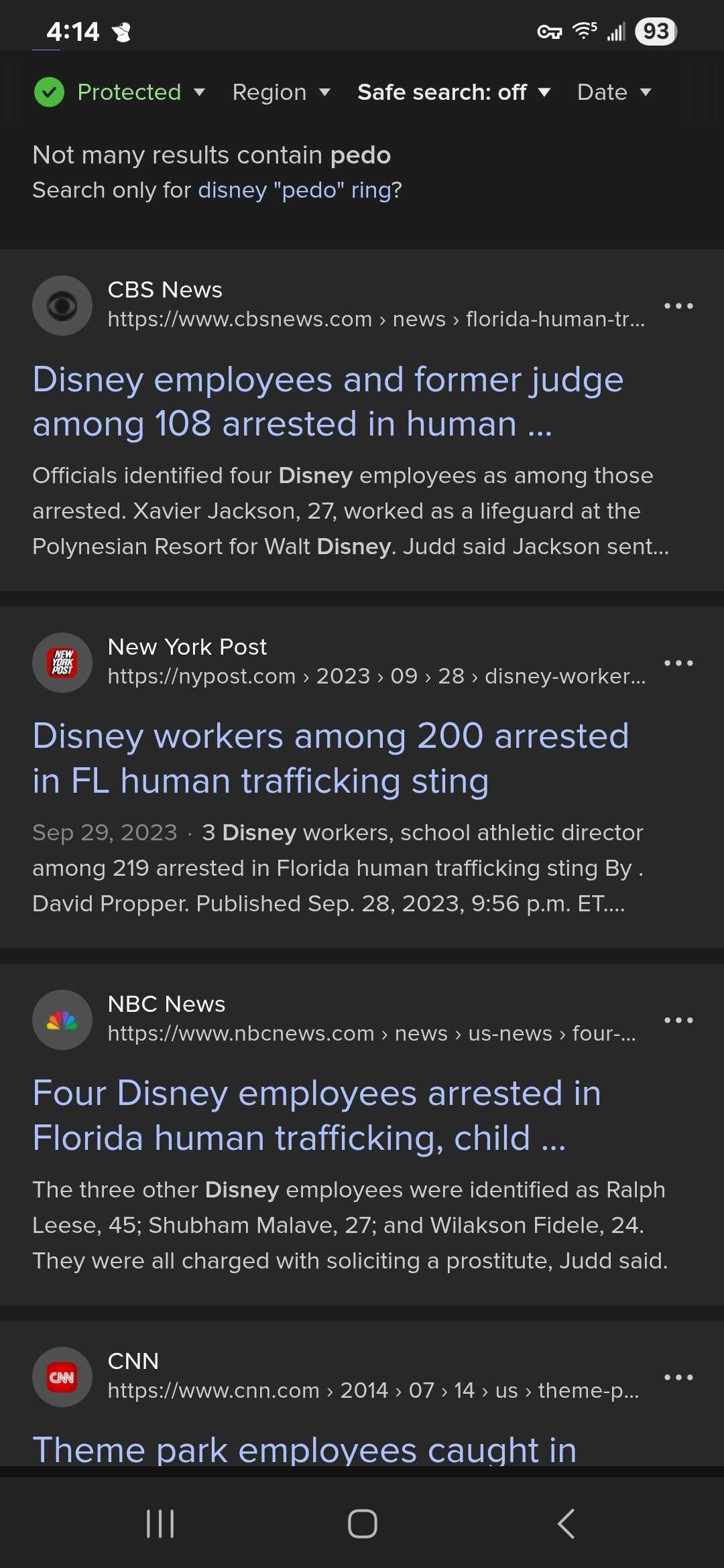Open options menu for New York Post result

[678, 663]
